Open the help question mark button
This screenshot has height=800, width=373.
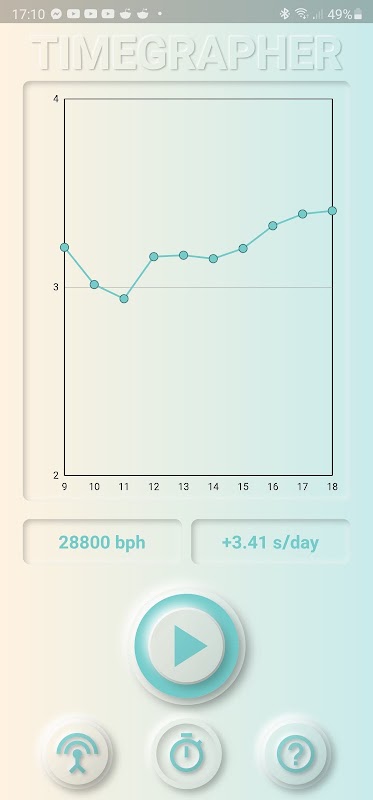(296, 753)
